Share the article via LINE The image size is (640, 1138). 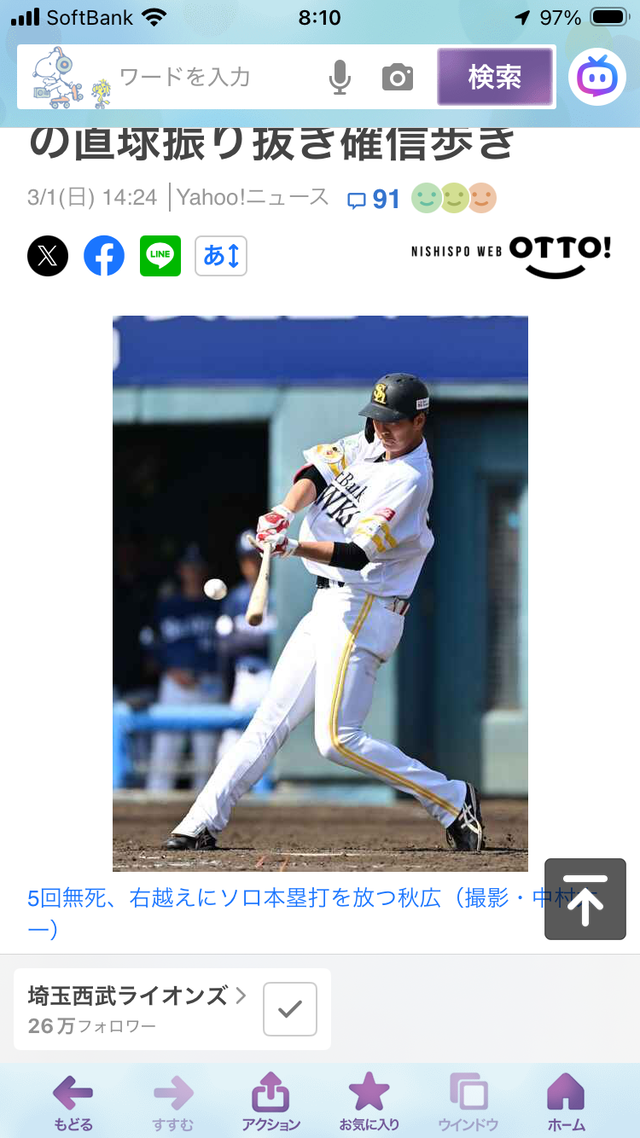(x=160, y=256)
